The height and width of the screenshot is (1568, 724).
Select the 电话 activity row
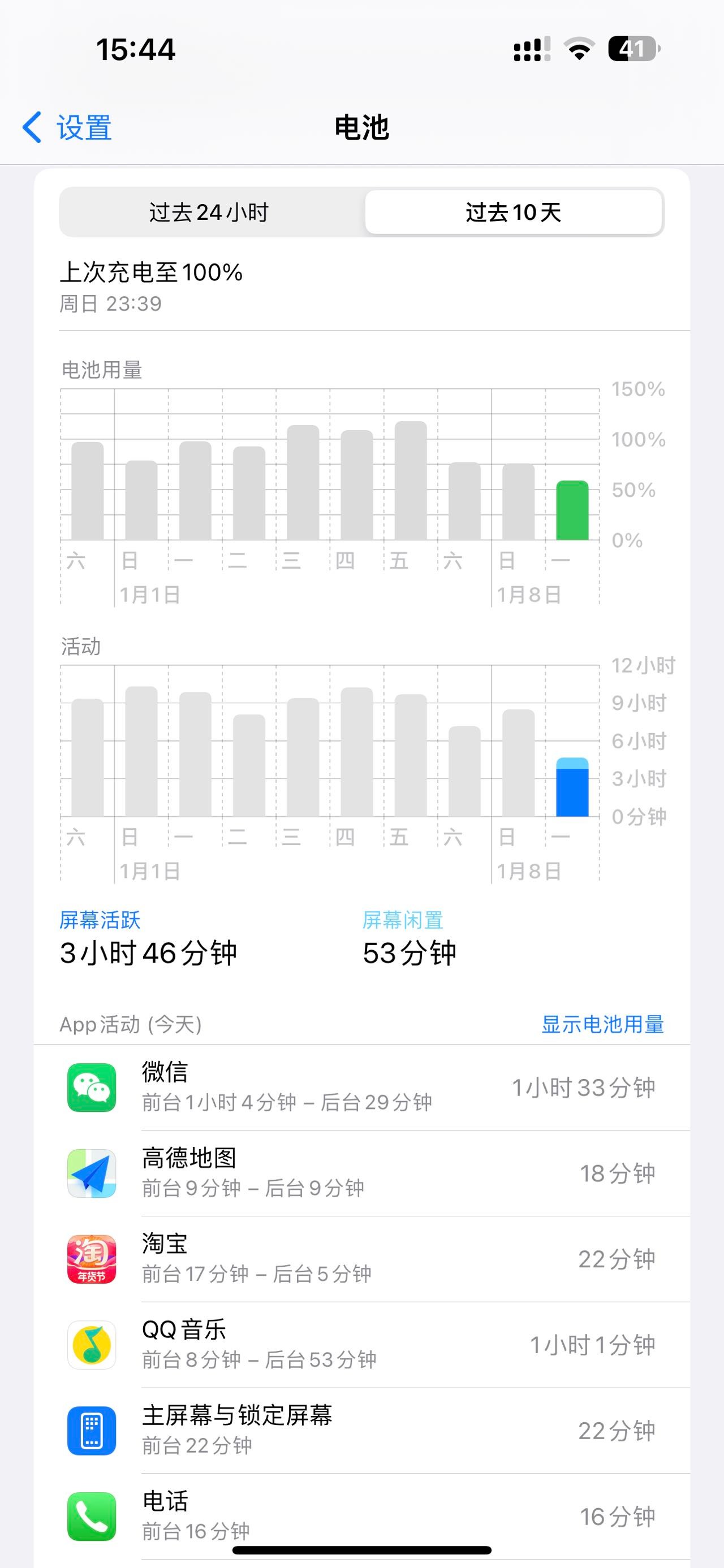click(x=361, y=1515)
